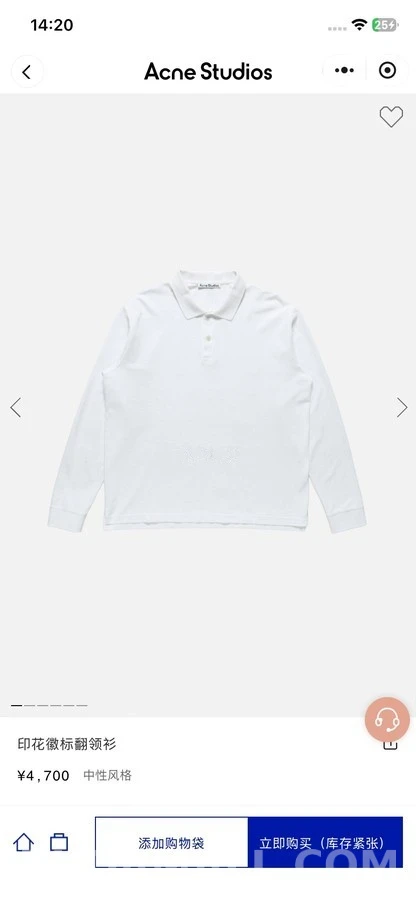
Task: Show the next product photo
Action: point(402,408)
